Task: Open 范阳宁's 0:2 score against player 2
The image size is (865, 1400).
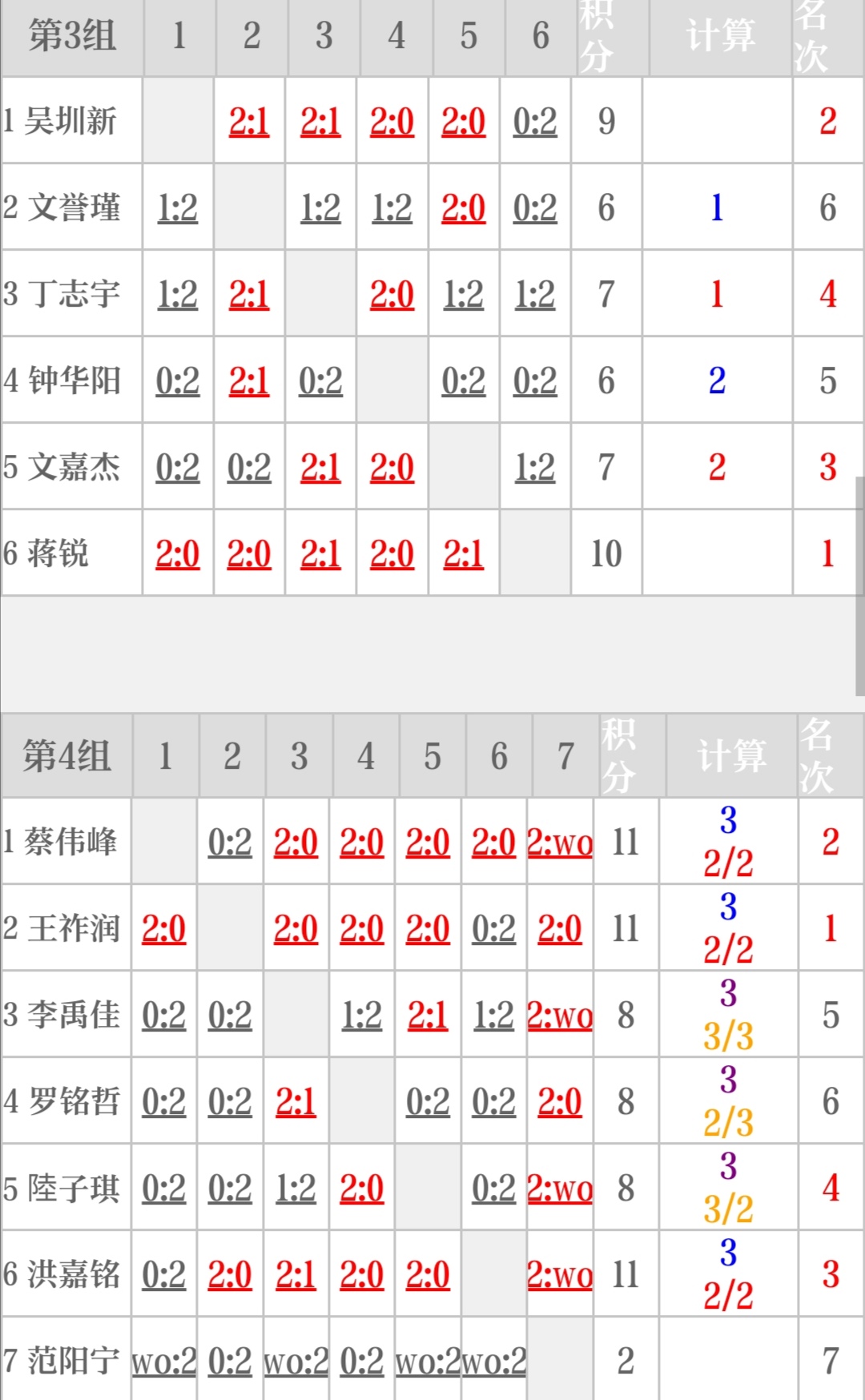Action: pos(230,1362)
